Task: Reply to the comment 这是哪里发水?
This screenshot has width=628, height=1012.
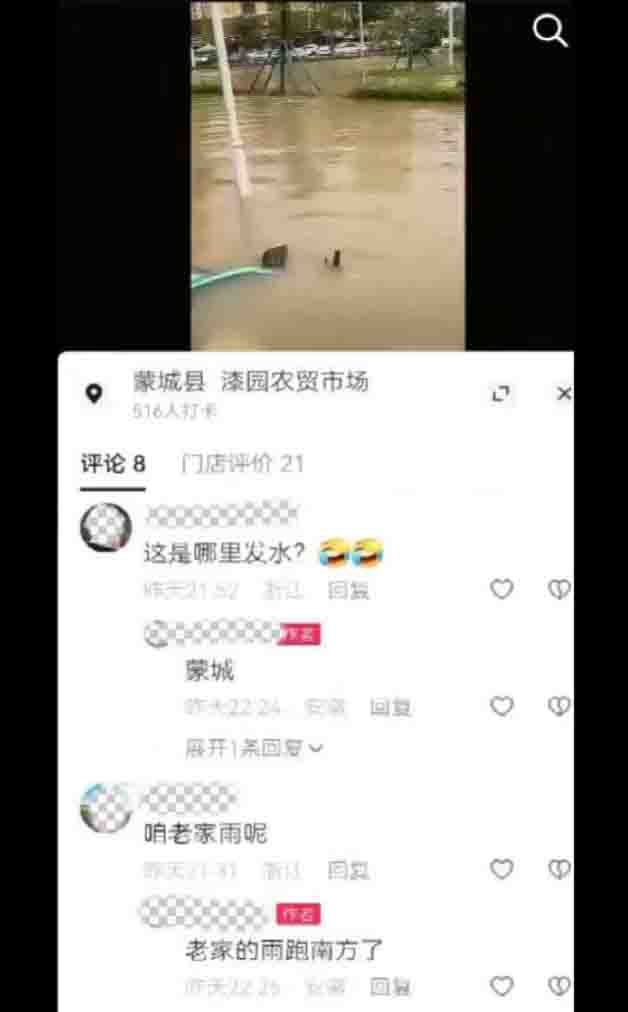Action: 348,590
